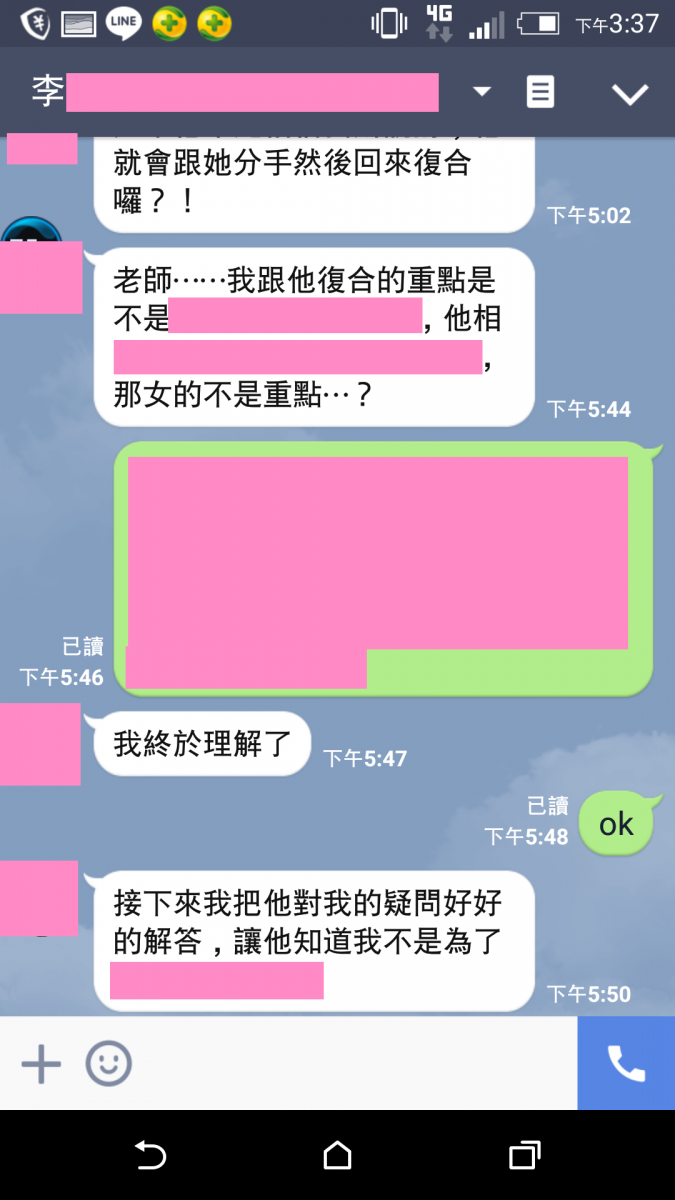Open the plus attachment menu
The height and width of the screenshot is (1200, 675).
[x=41, y=1064]
